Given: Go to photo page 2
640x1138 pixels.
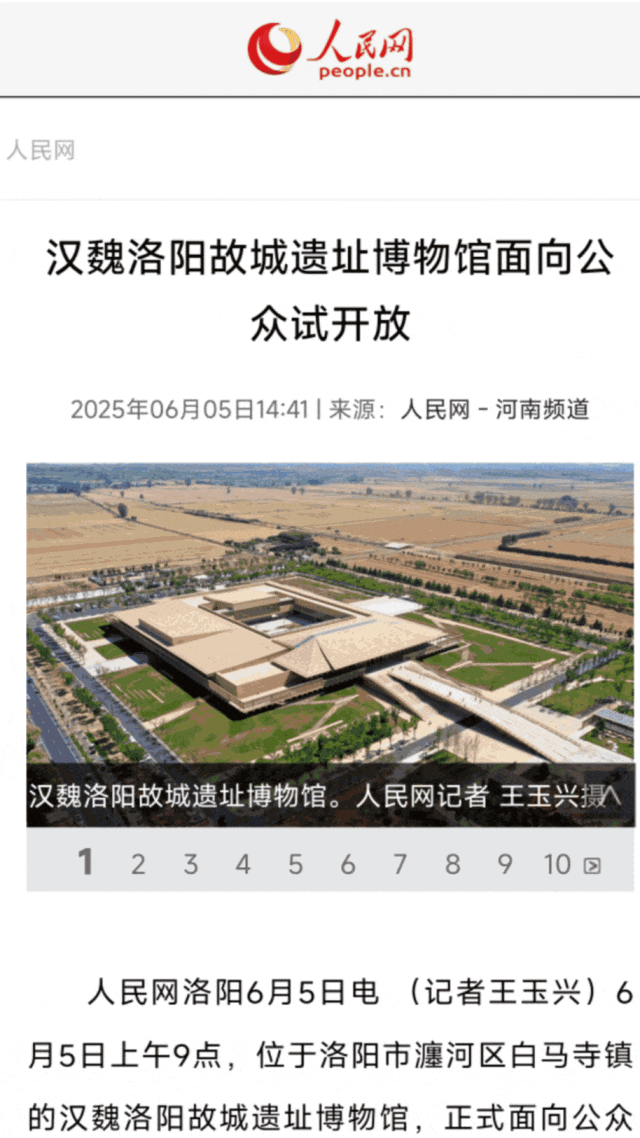Looking at the screenshot, I should [138, 864].
